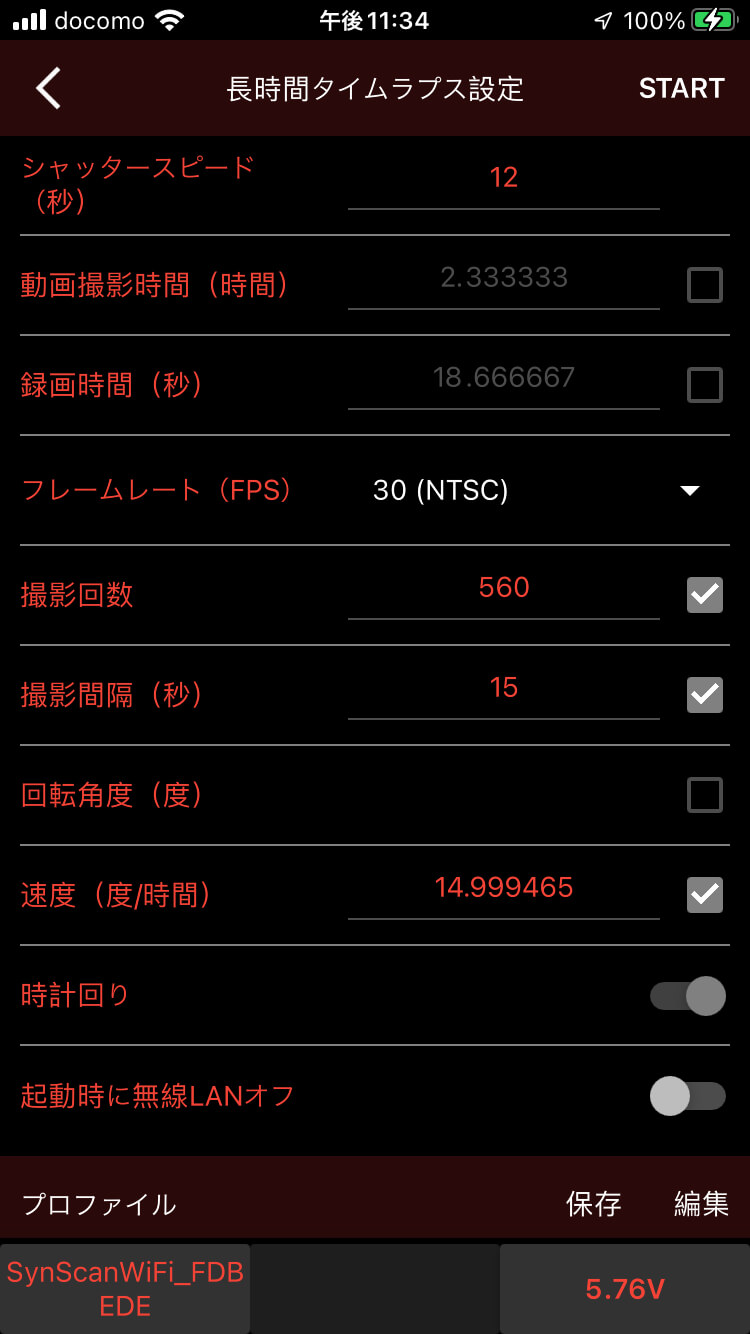The width and height of the screenshot is (750, 1334).
Task: Check the 録画時間 (秒) checkbox
Action: coord(705,385)
